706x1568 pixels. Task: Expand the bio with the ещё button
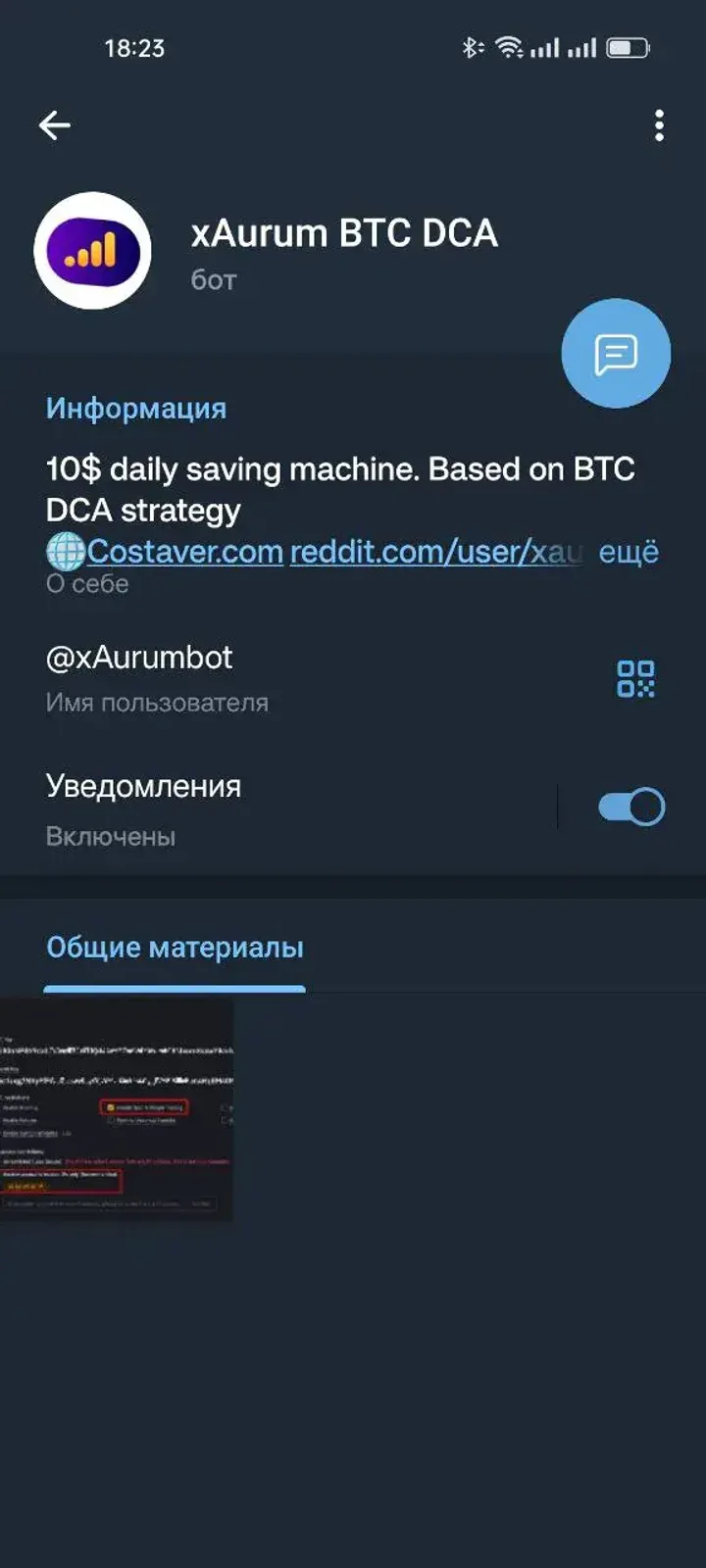[628, 552]
